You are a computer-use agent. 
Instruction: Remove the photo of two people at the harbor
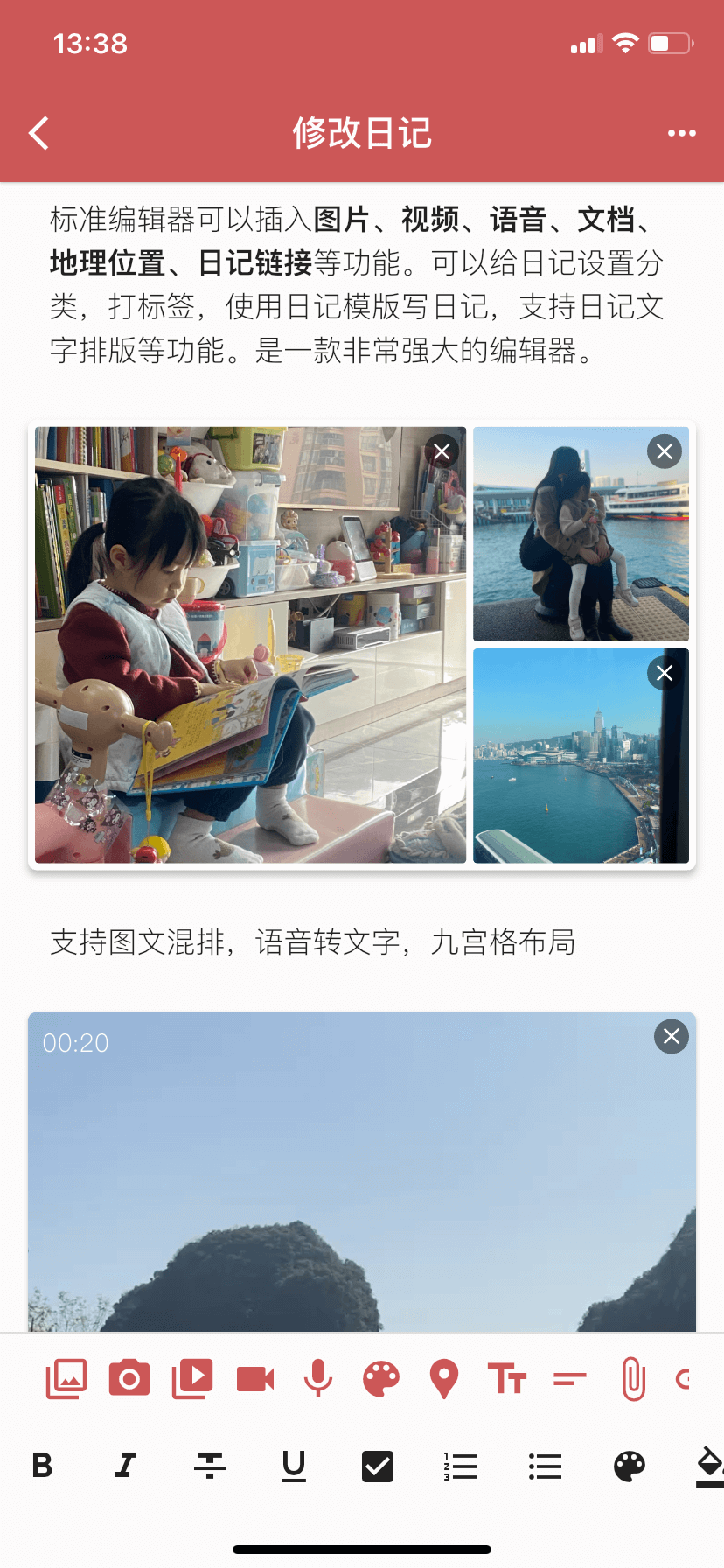pos(665,451)
